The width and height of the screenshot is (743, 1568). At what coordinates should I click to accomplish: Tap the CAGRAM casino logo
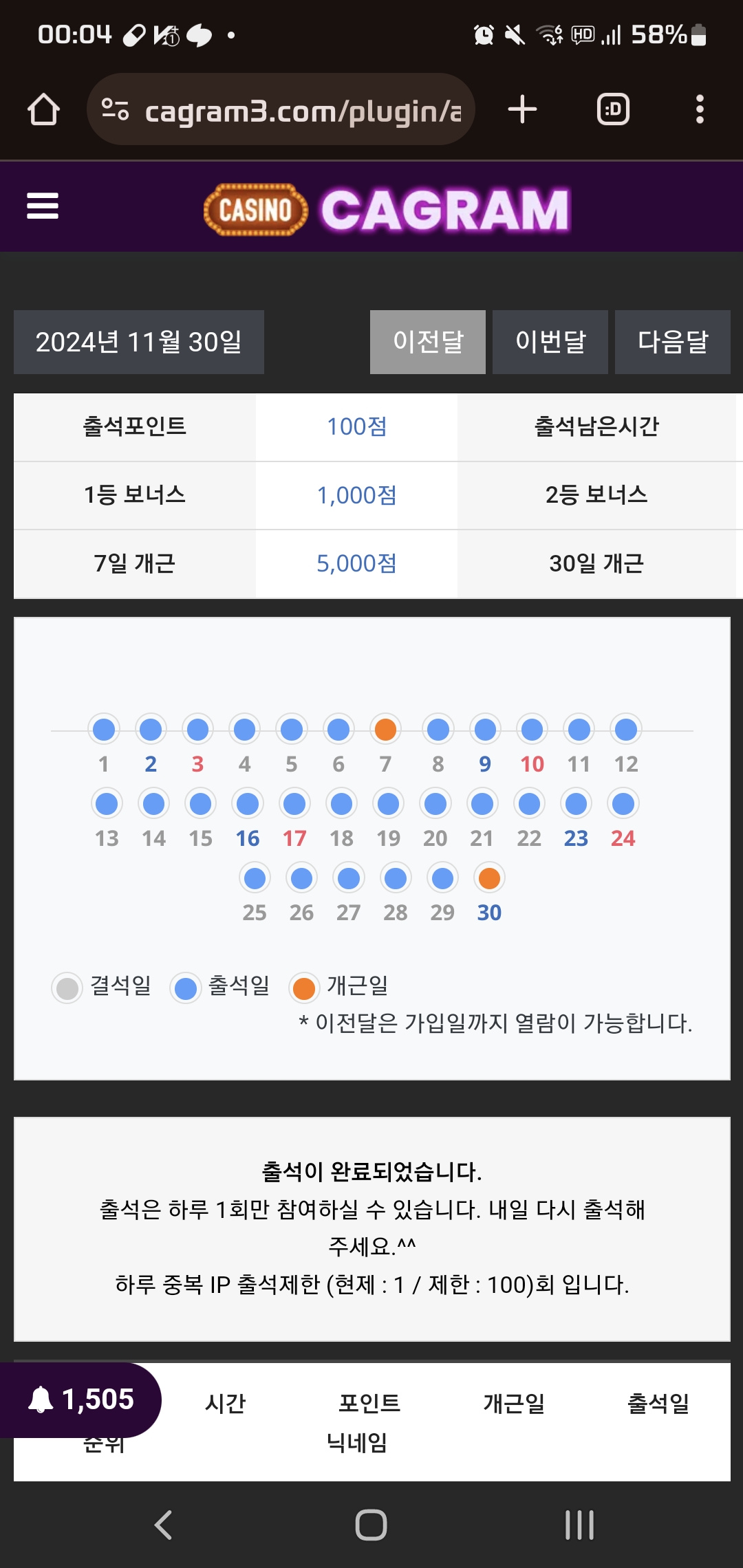click(x=387, y=209)
